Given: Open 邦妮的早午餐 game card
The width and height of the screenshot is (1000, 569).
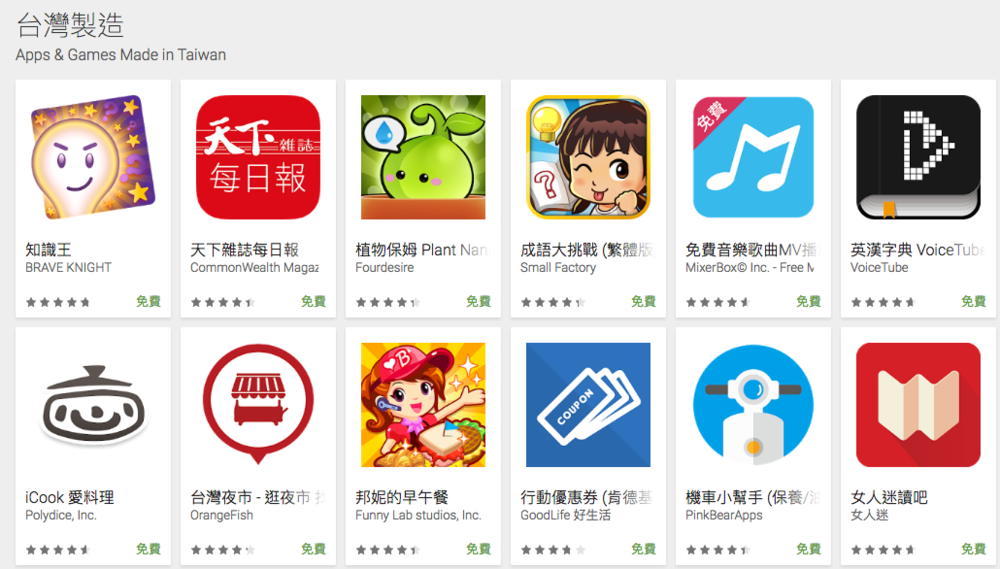Looking at the screenshot, I should coord(422,405).
